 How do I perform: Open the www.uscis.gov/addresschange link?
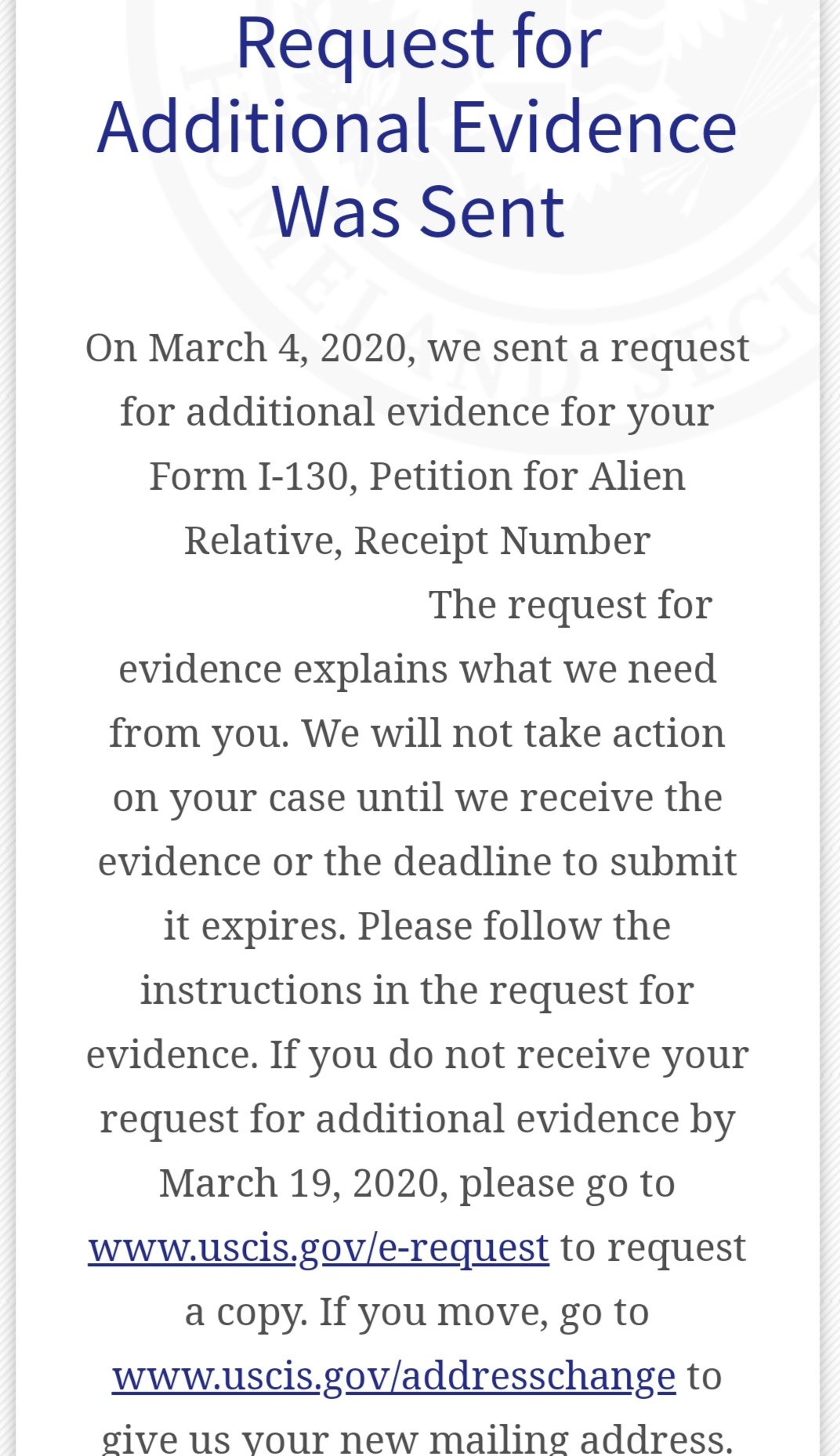(x=393, y=1376)
